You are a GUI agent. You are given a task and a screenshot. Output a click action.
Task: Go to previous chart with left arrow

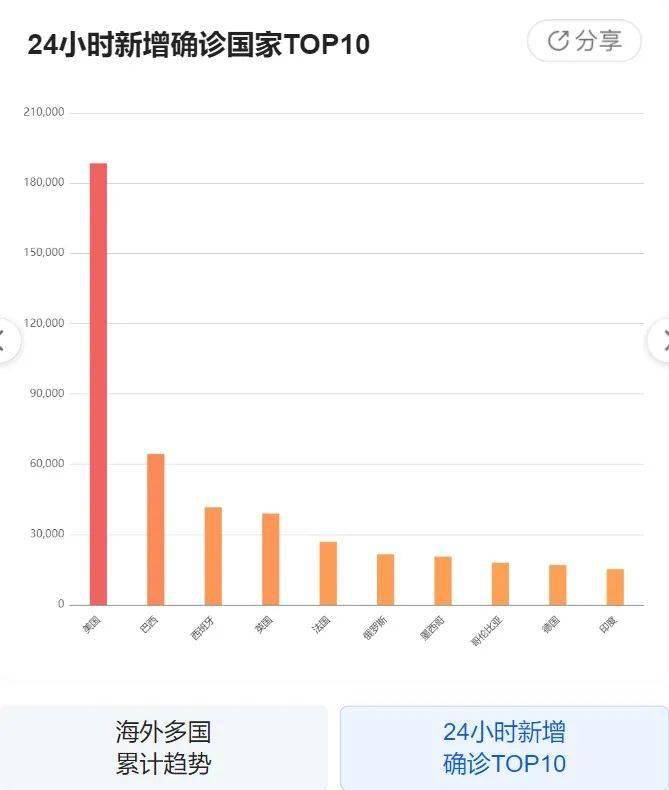pos(6,340)
